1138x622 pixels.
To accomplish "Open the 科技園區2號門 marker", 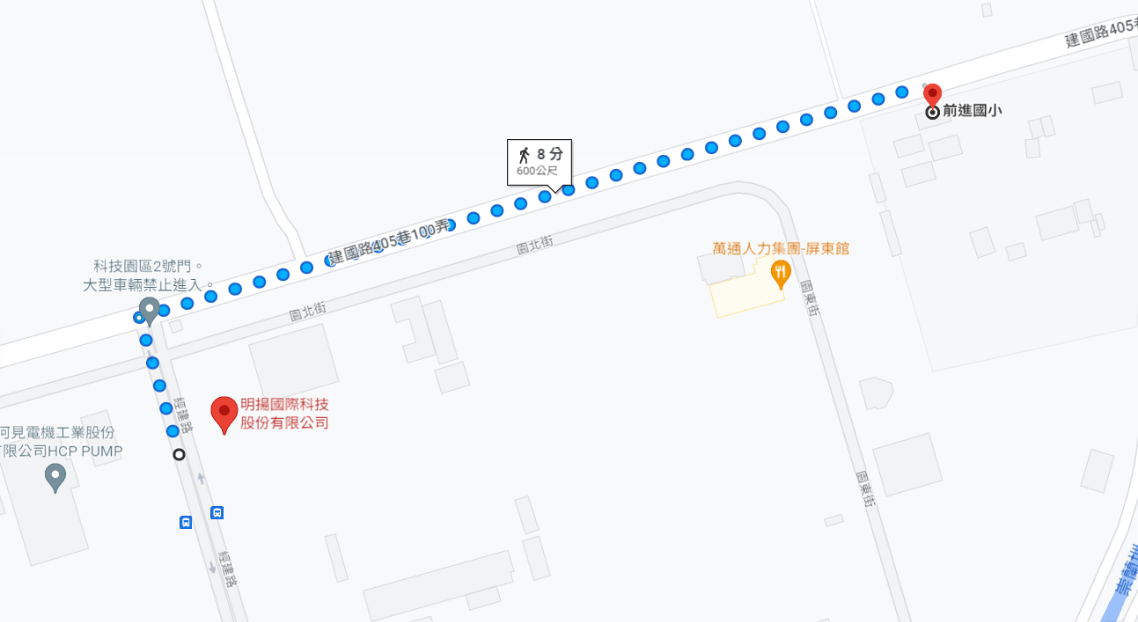I will point(150,309).
